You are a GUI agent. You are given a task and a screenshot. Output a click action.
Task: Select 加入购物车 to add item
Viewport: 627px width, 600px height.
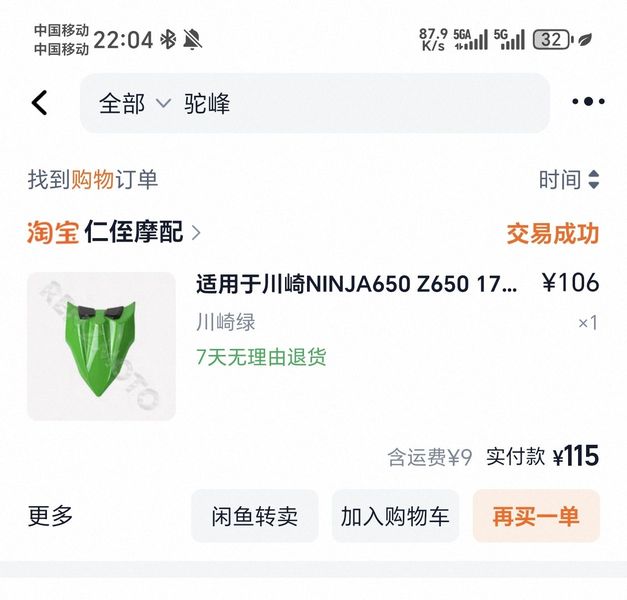pos(395,517)
